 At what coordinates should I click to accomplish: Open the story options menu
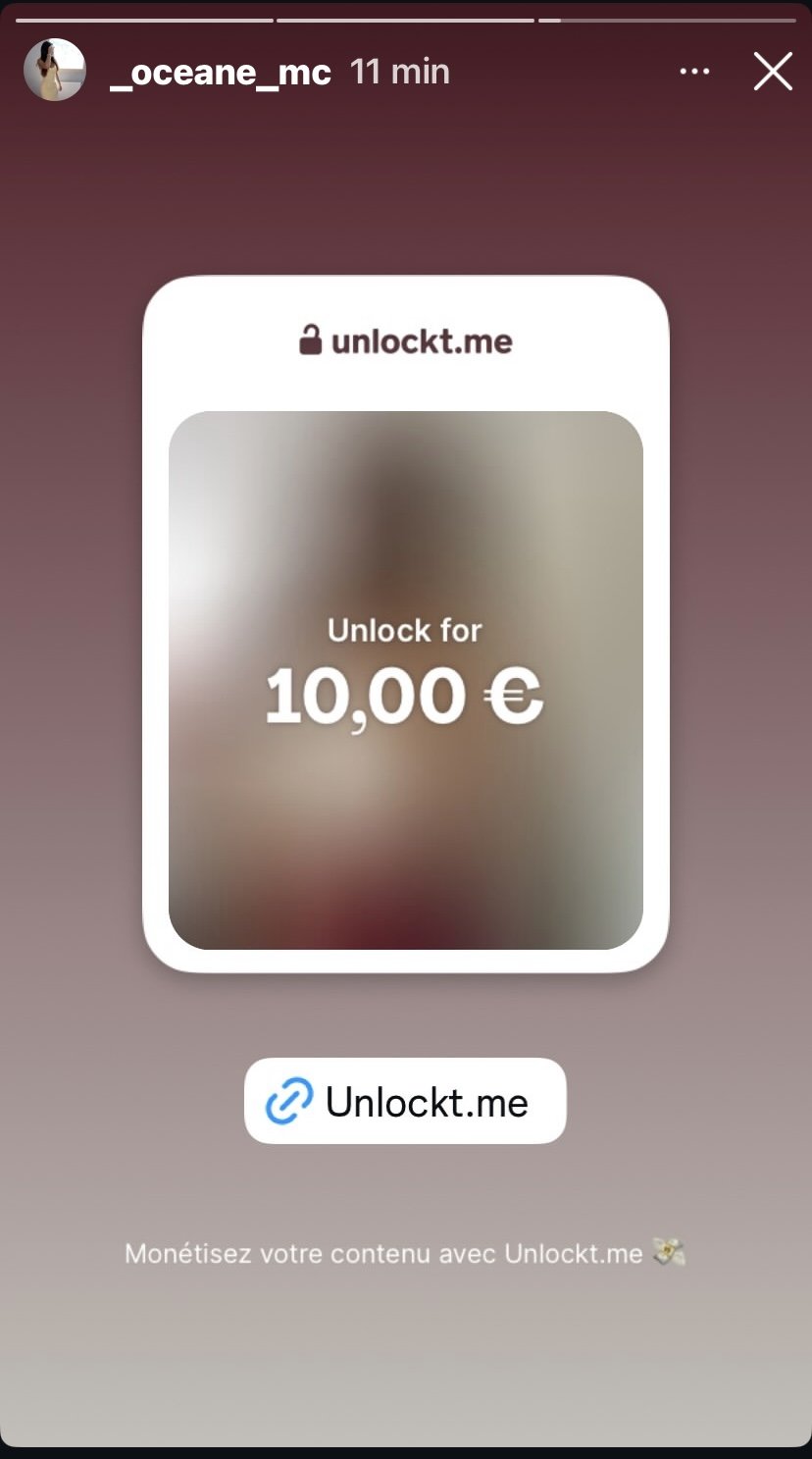pos(694,72)
